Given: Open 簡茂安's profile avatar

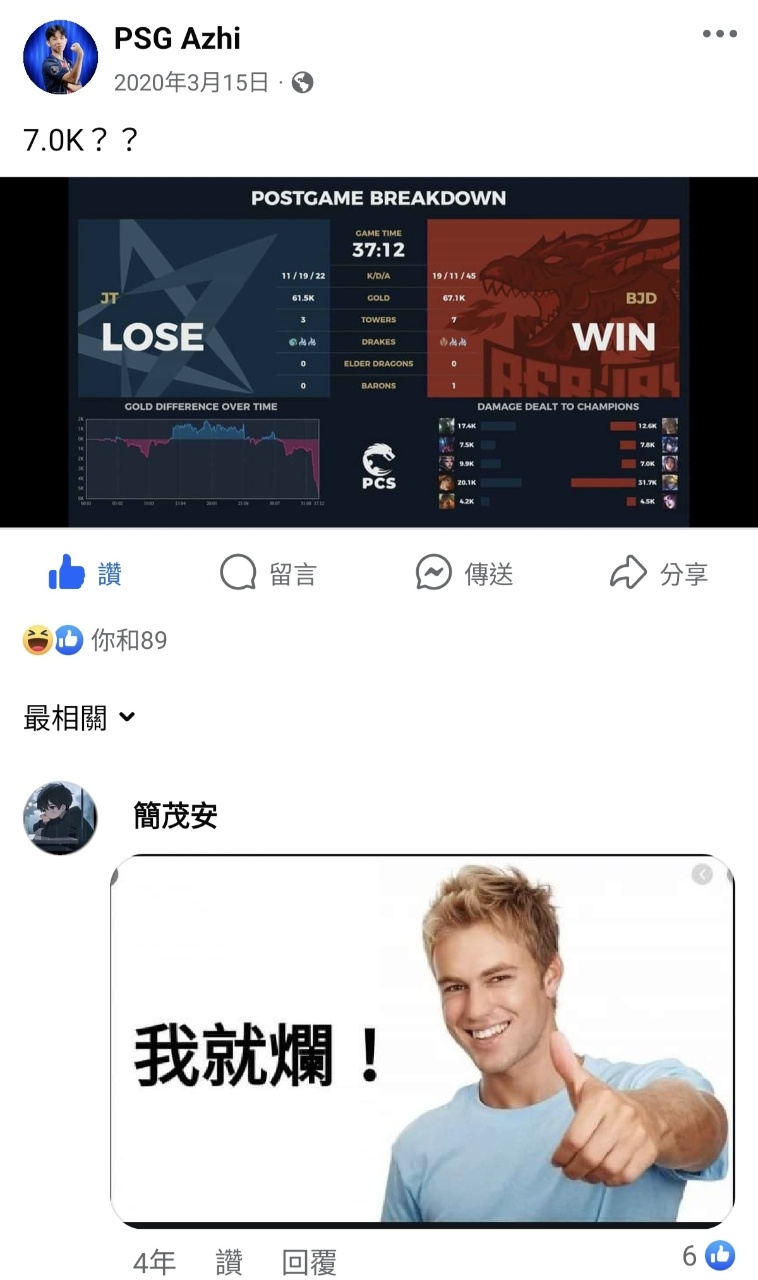Looking at the screenshot, I should coord(60,818).
